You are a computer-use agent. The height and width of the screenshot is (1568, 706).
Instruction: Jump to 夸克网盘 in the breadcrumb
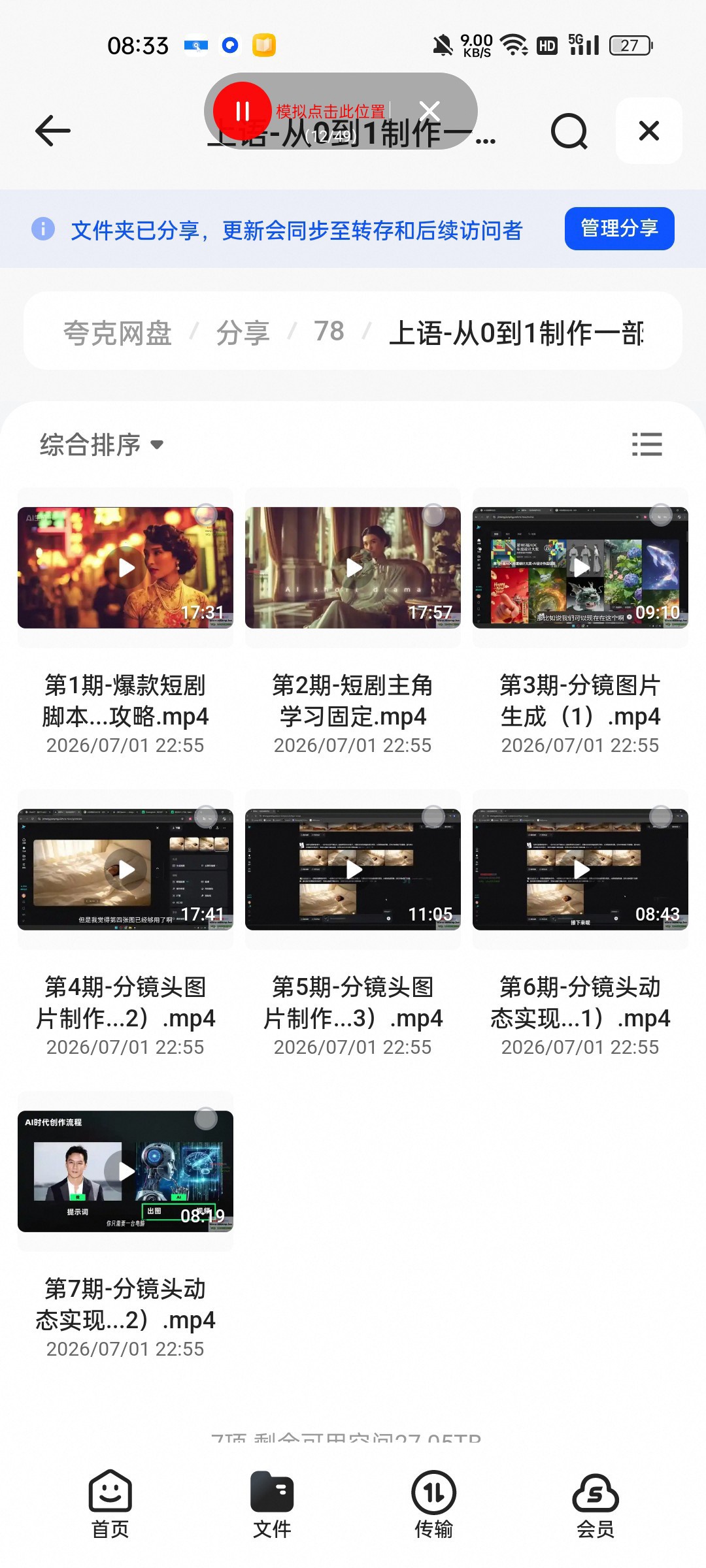coord(118,333)
